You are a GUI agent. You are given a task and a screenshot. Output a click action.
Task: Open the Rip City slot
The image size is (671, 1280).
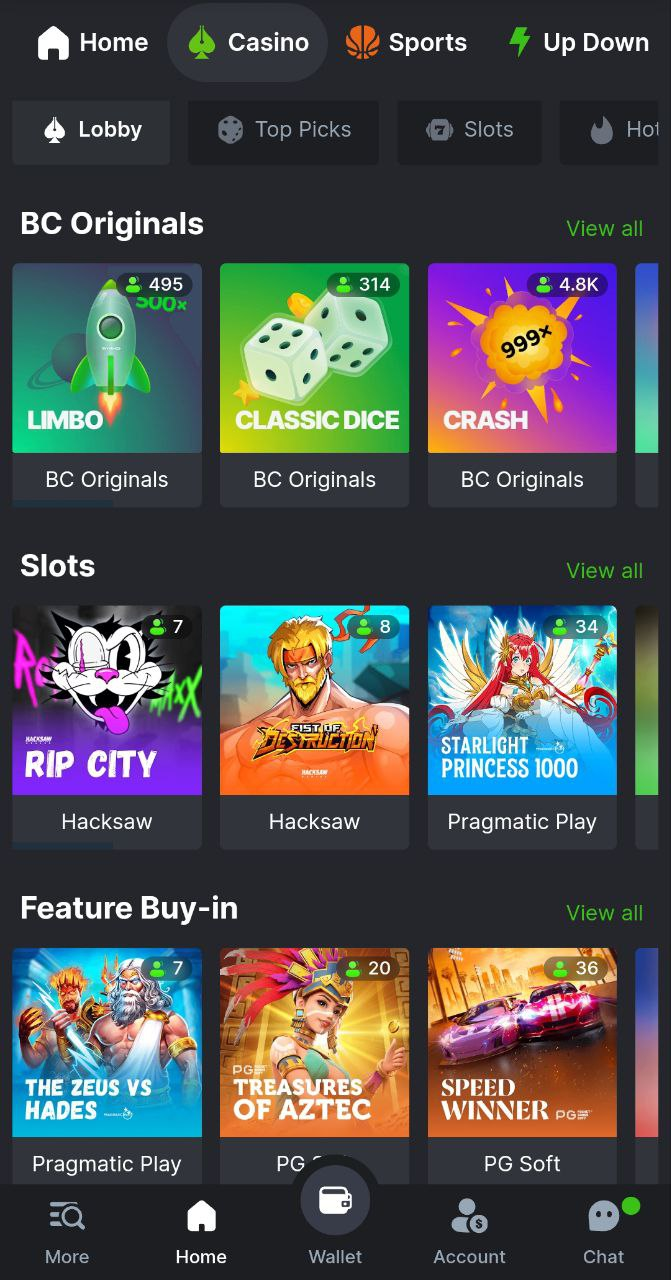tap(107, 700)
